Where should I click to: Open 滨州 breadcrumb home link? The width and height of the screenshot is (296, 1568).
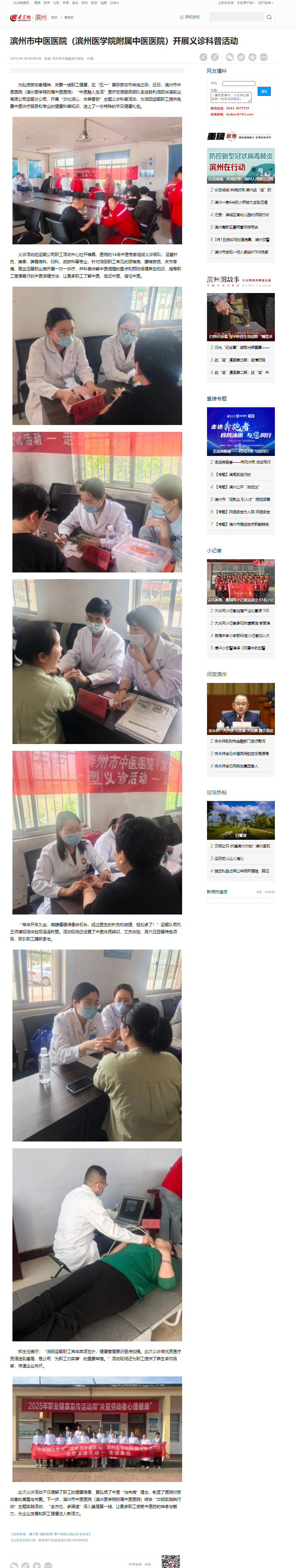40,18
